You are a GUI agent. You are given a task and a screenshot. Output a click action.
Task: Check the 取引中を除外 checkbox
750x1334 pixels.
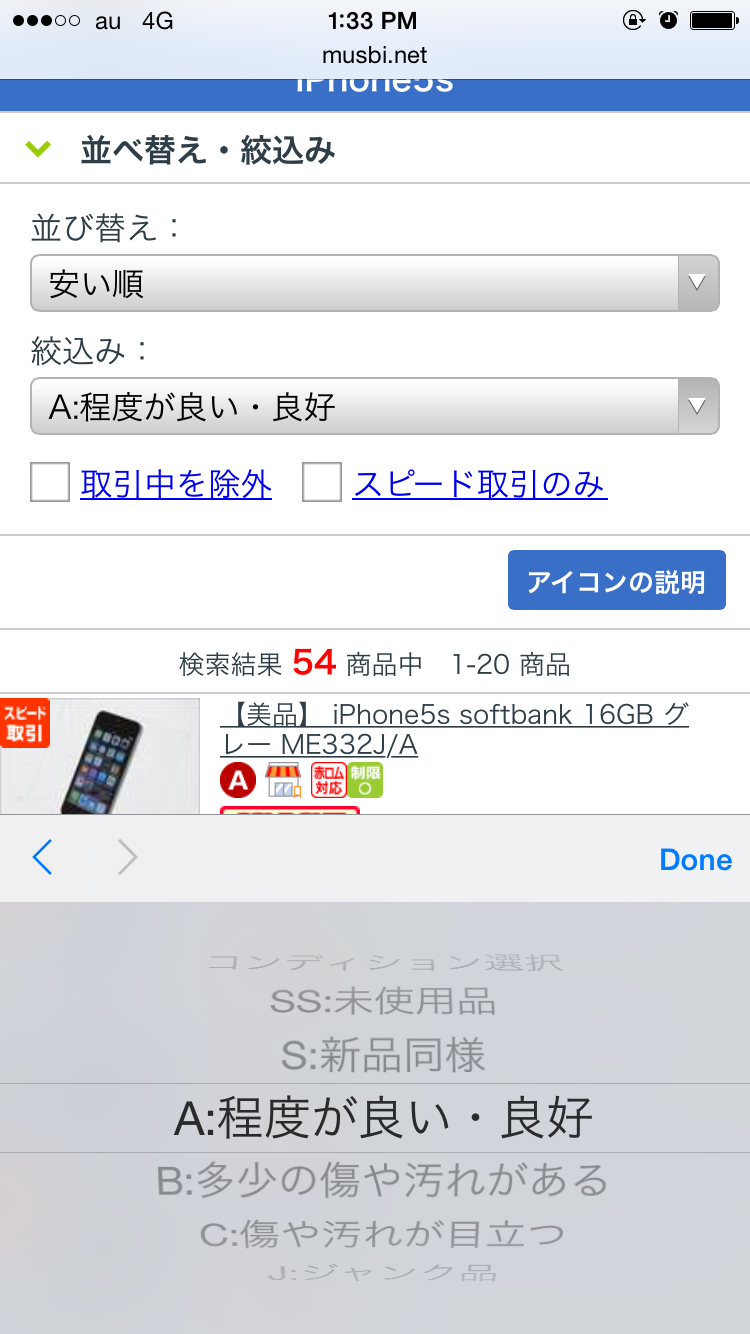(50, 483)
